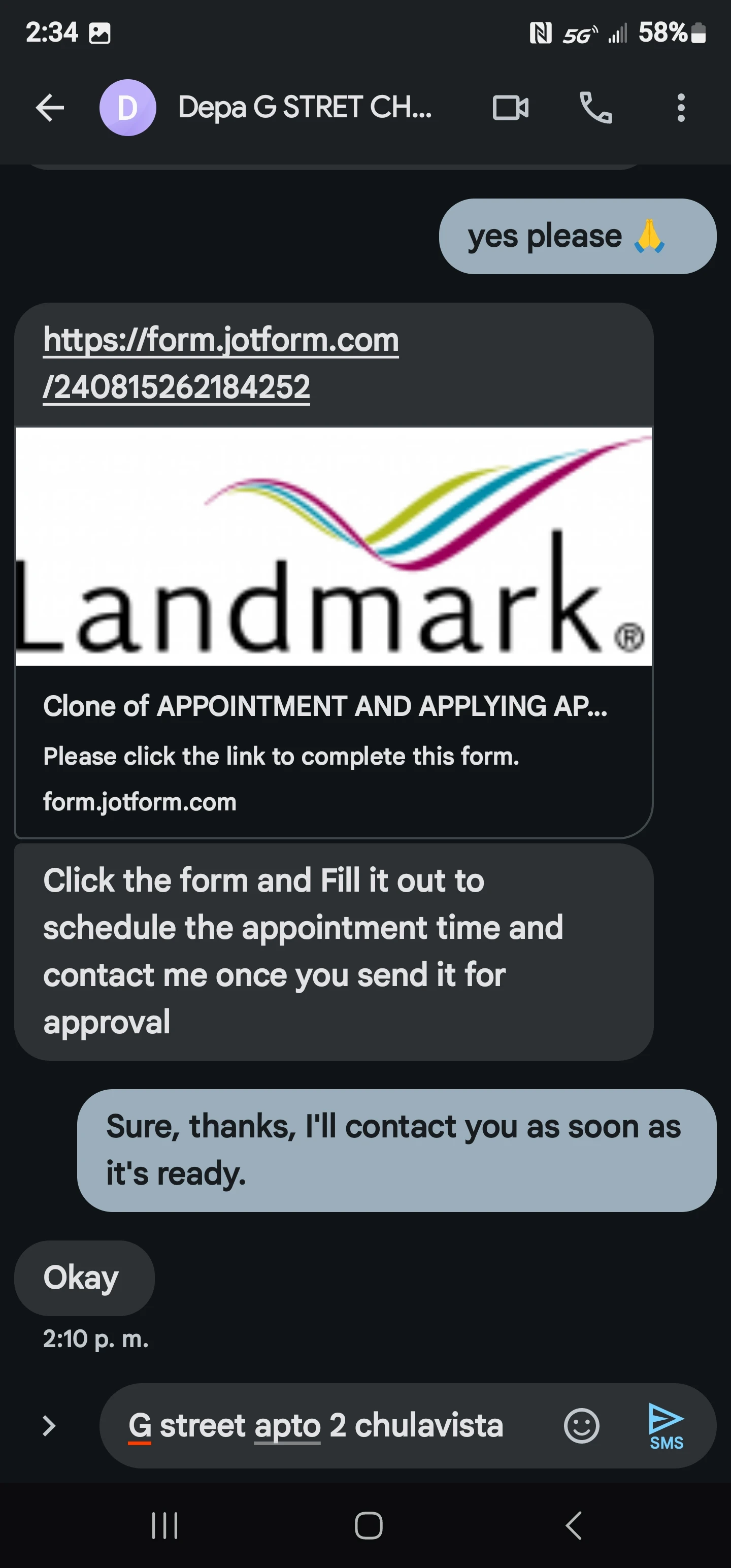The height and width of the screenshot is (1568, 731).
Task: Place a voice call to this contact
Action: [x=595, y=108]
